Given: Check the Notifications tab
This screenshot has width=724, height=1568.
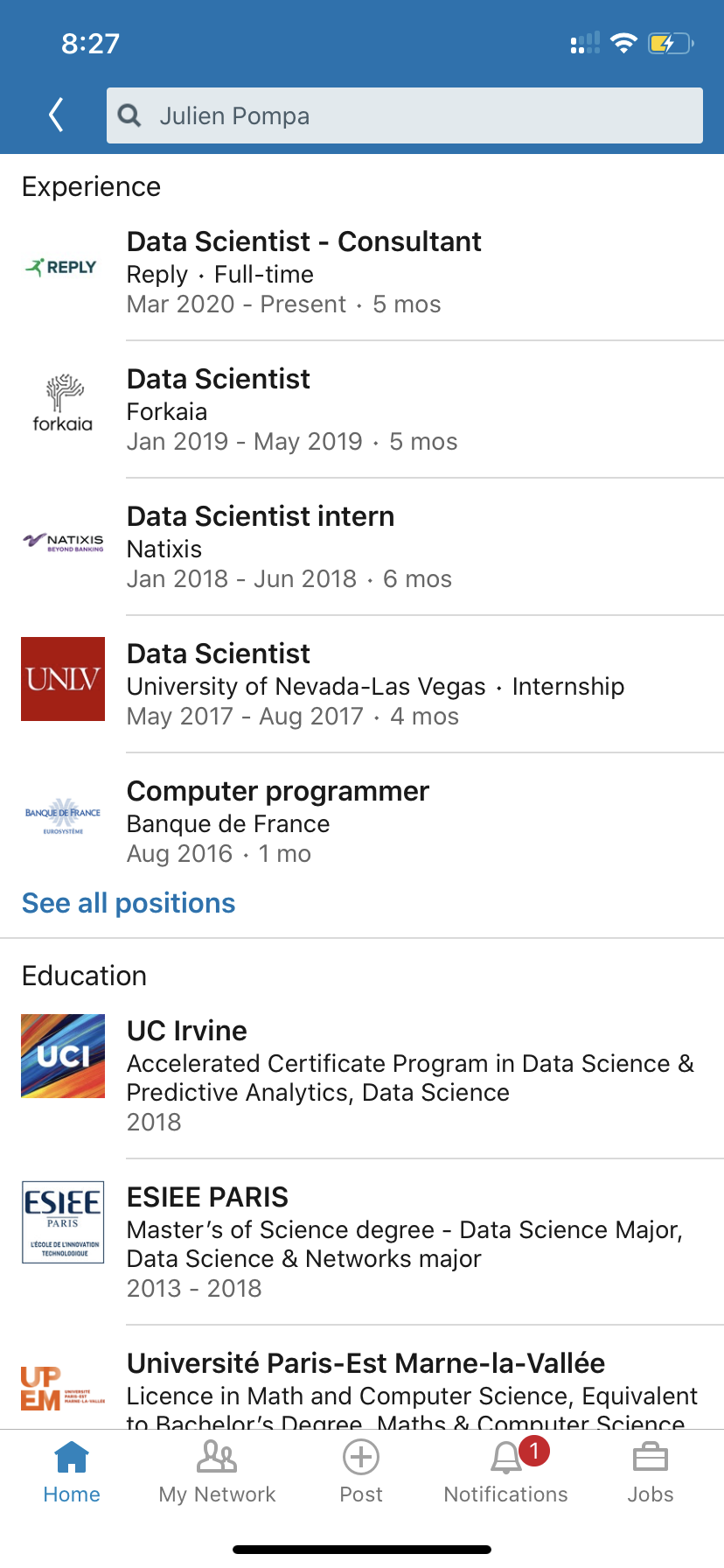Looking at the screenshot, I should click(x=506, y=1472).
